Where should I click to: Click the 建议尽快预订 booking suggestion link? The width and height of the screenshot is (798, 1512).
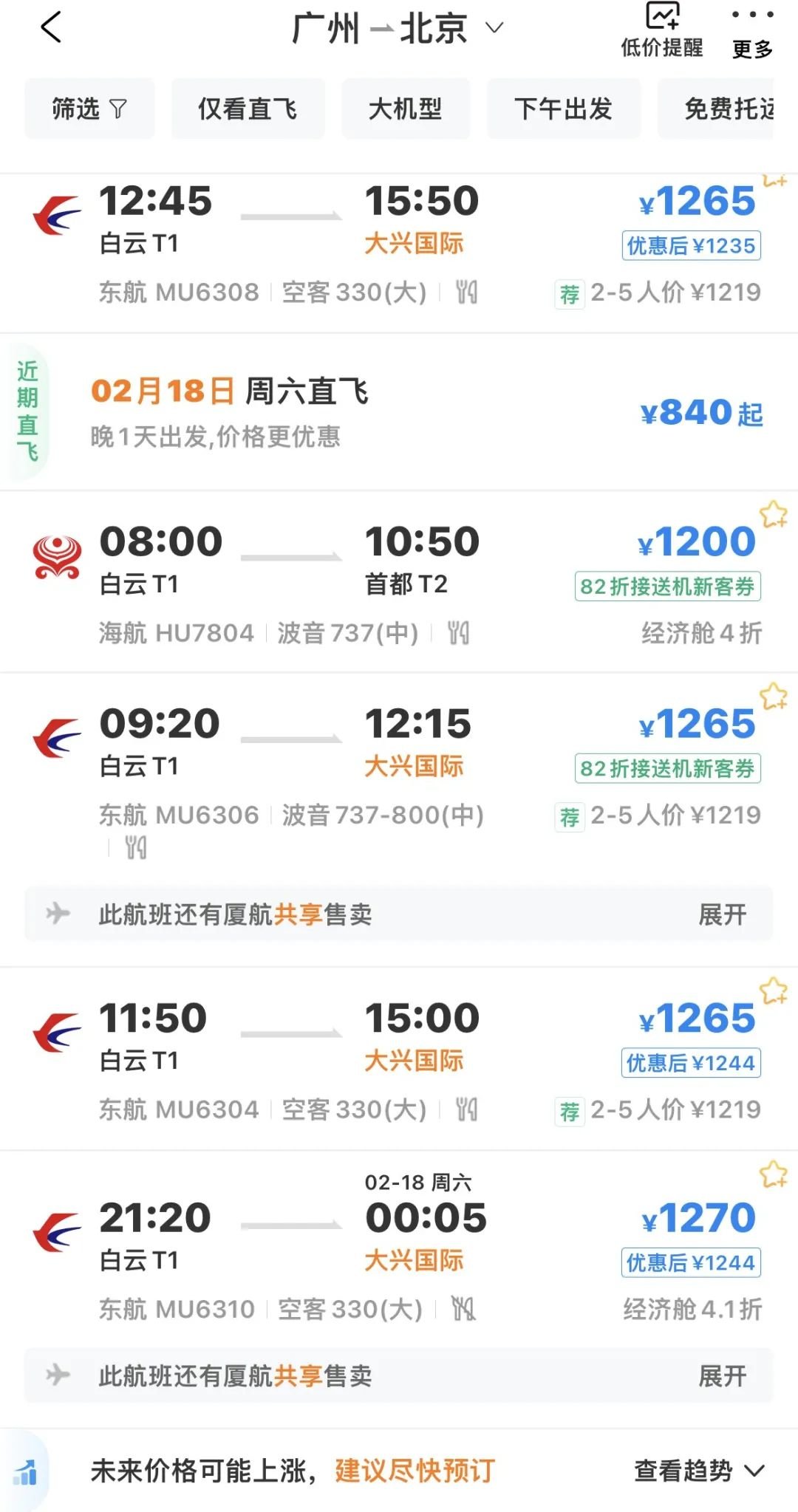414,1471
